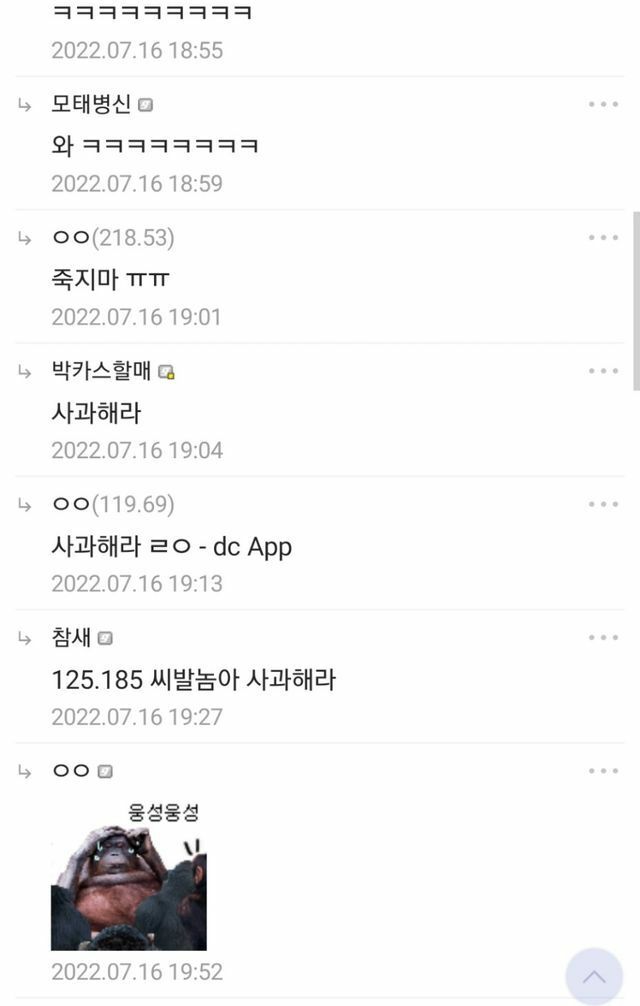View 박카스할매's profile
This screenshot has height=1006, width=640.
point(101,371)
